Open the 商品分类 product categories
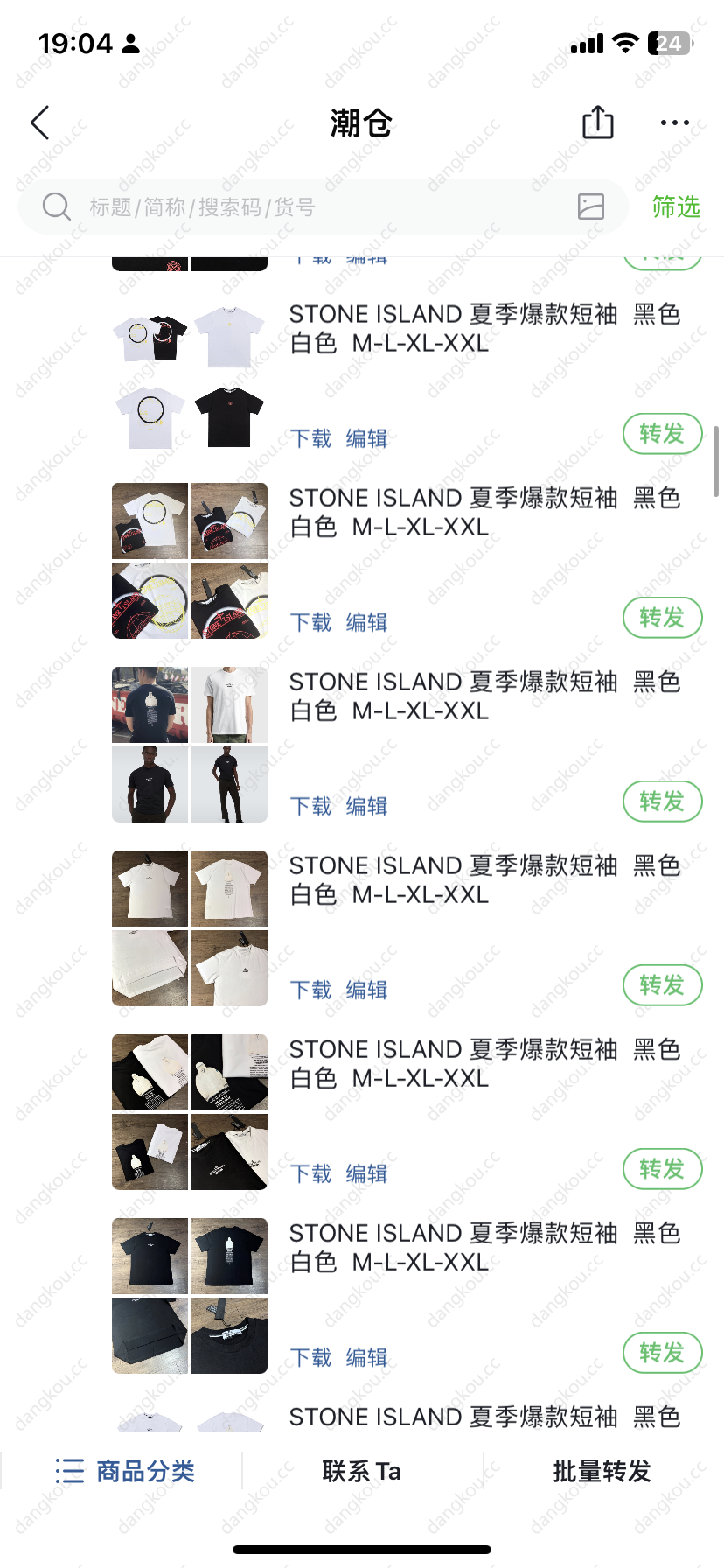 click(x=125, y=1471)
